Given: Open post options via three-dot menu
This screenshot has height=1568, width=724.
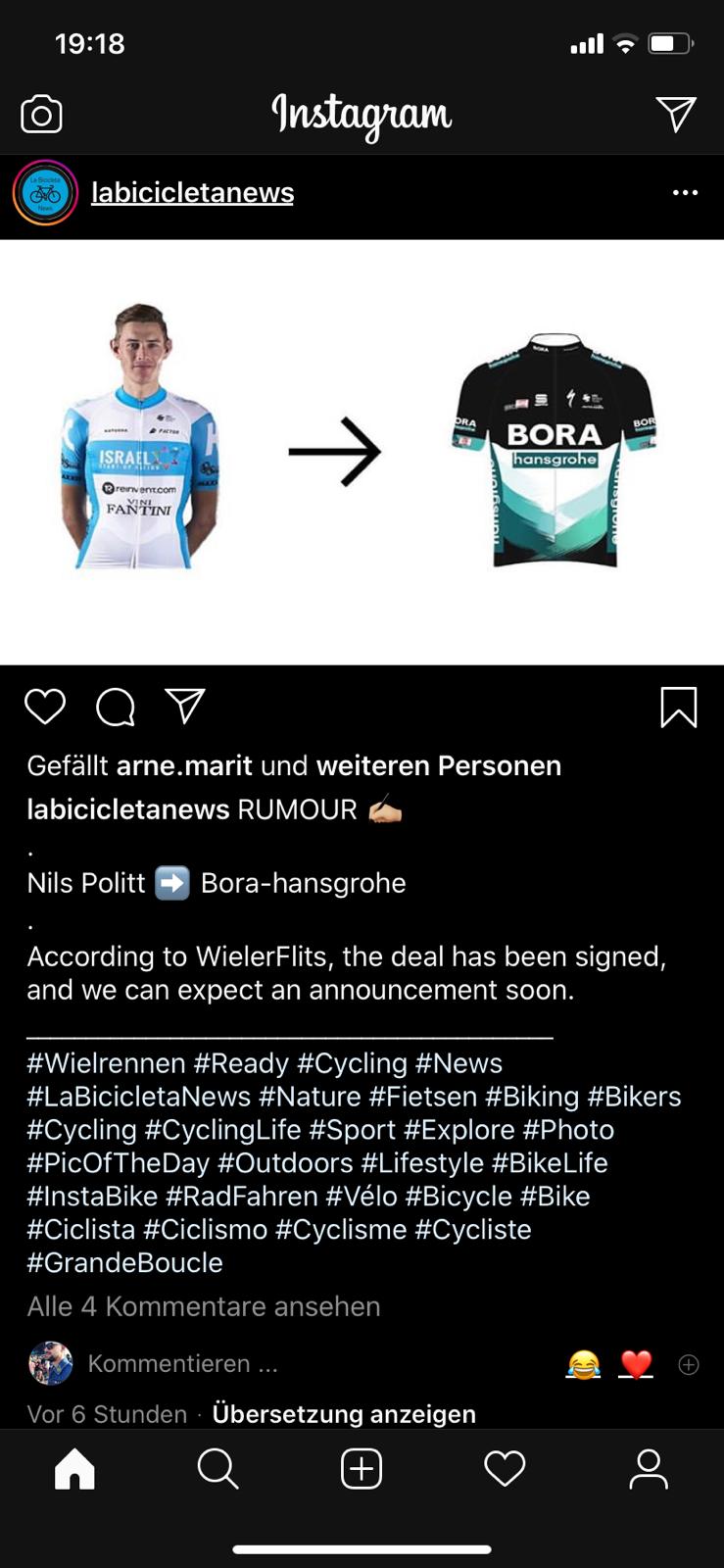Looking at the screenshot, I should (x=685, y=192).
